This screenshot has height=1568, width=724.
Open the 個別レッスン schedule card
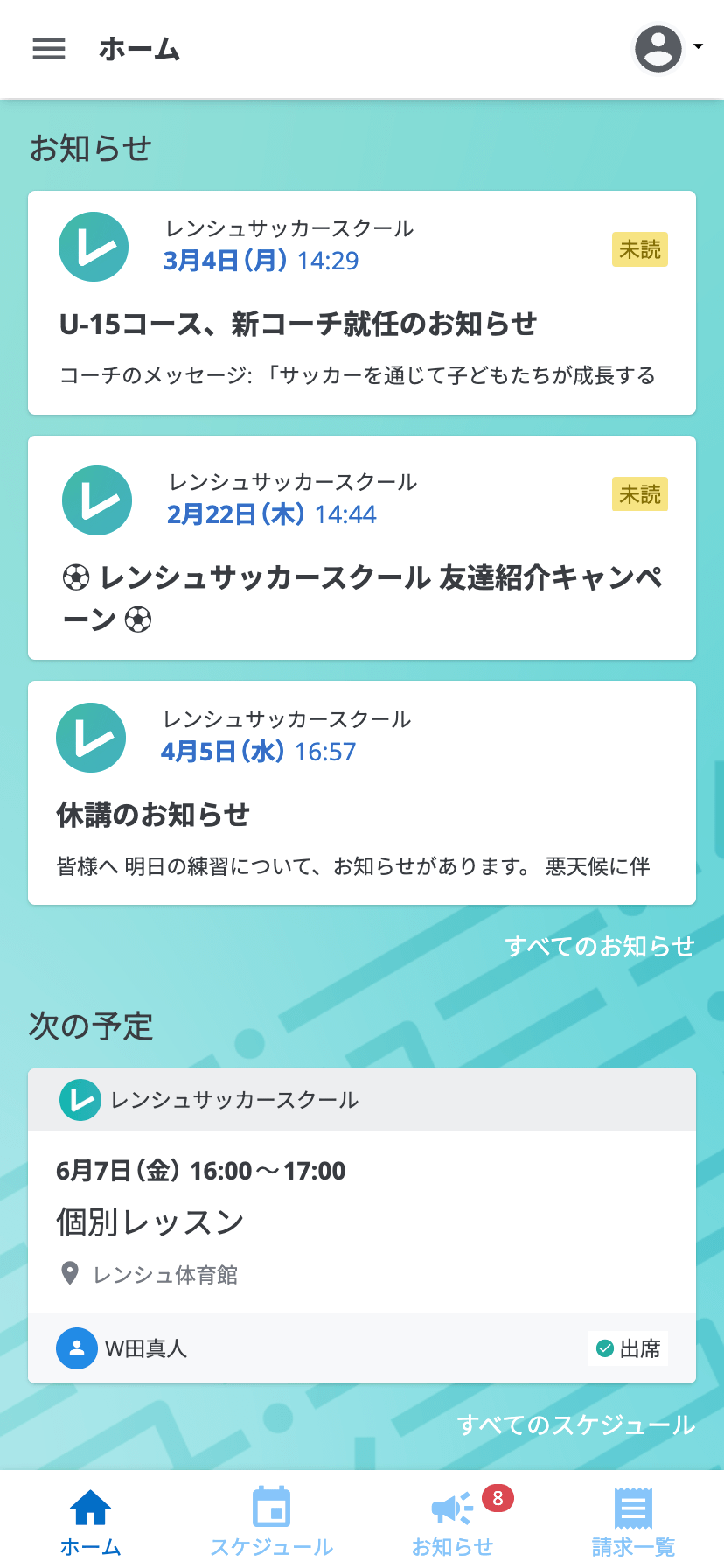pos(361,1223)
